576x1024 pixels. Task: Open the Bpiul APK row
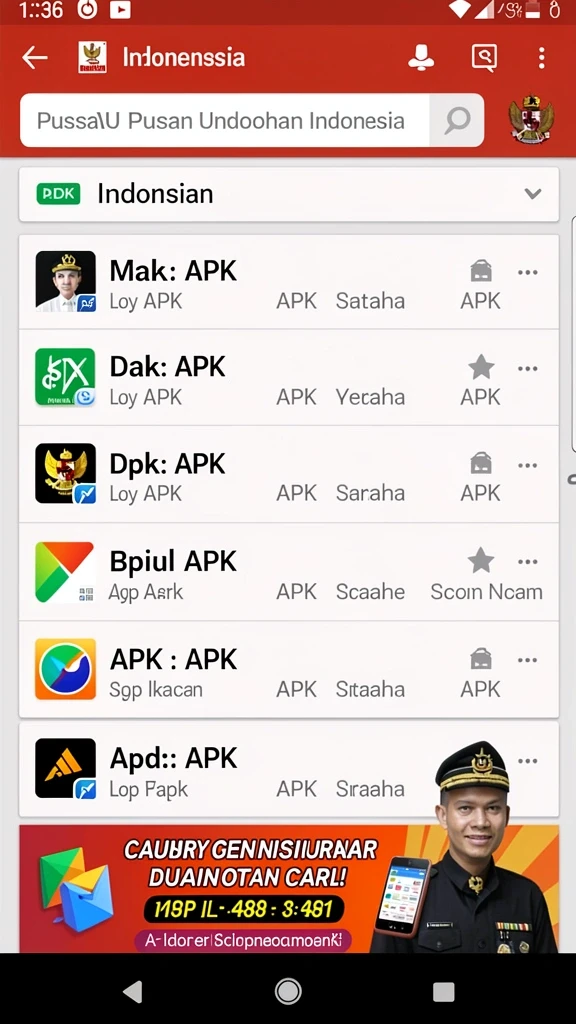pyautogui.click(x=289, y=571)
